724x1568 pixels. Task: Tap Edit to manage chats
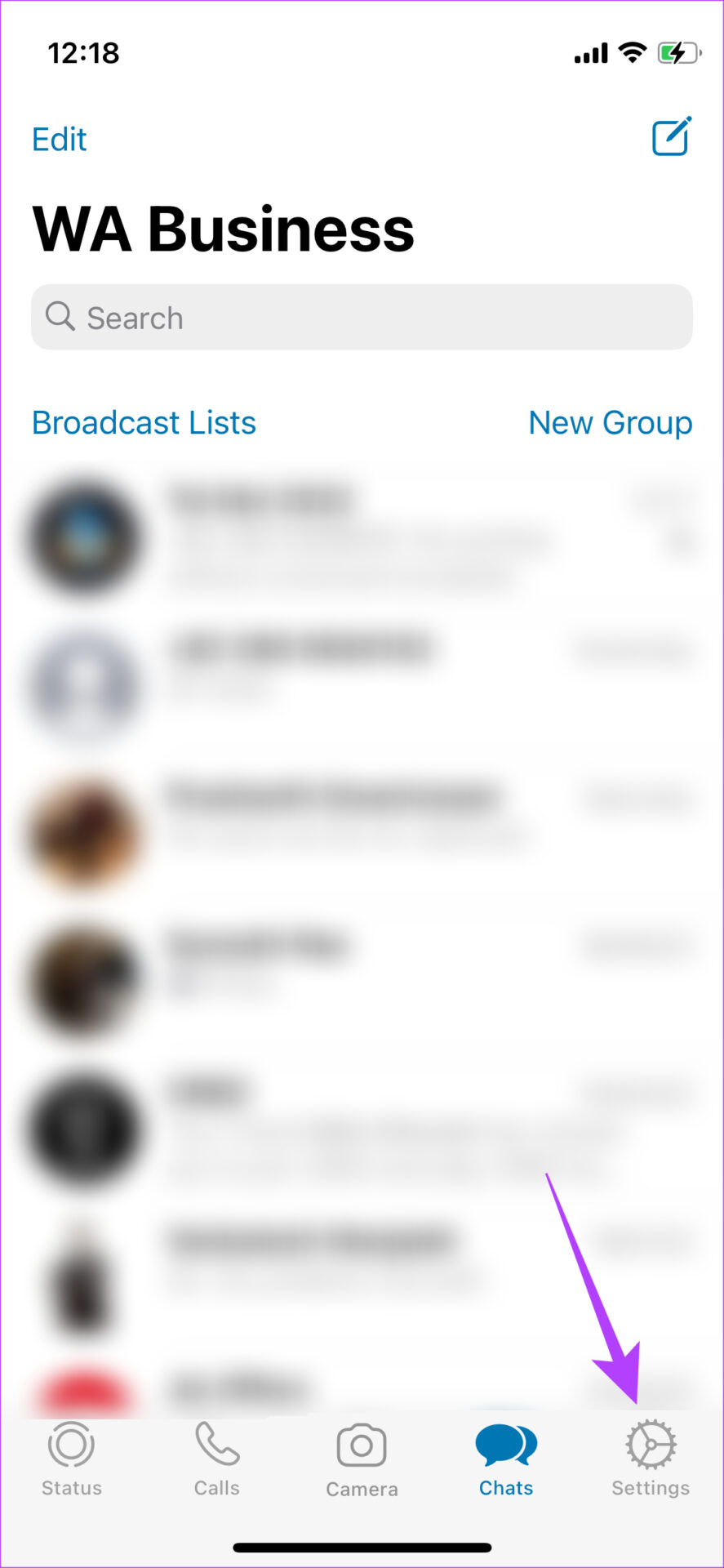coord(59,140)
